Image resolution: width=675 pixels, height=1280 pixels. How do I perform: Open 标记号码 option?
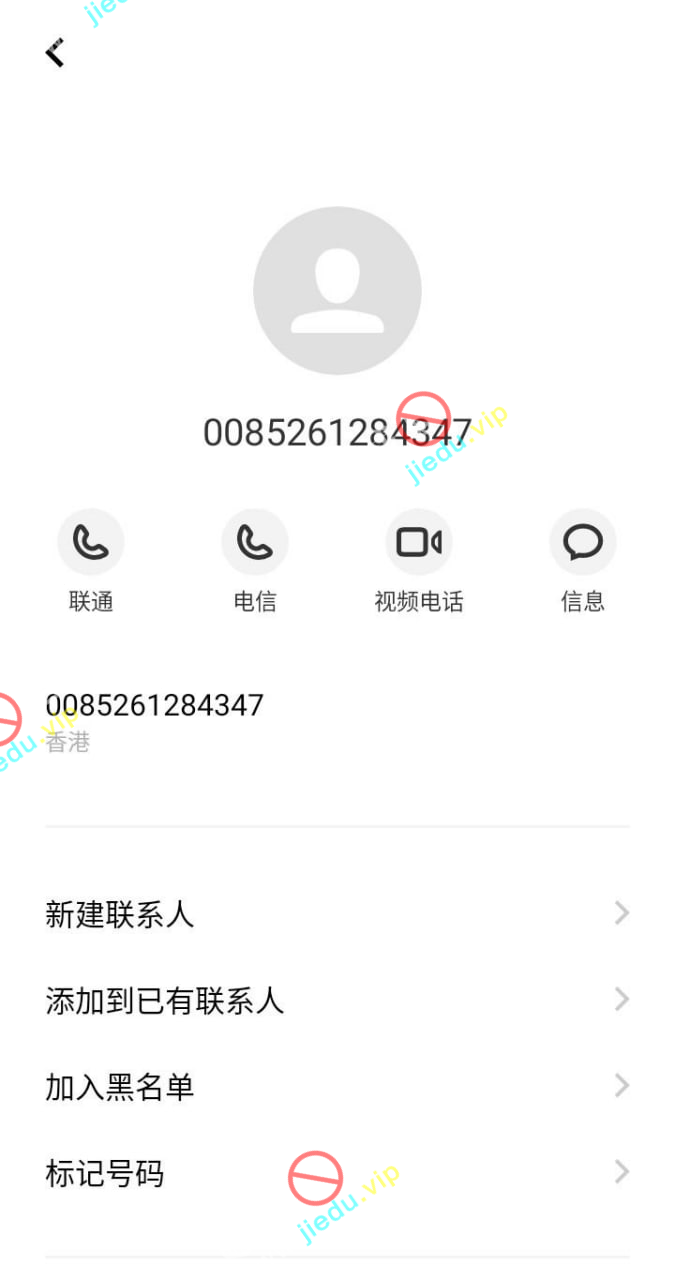337,1173
